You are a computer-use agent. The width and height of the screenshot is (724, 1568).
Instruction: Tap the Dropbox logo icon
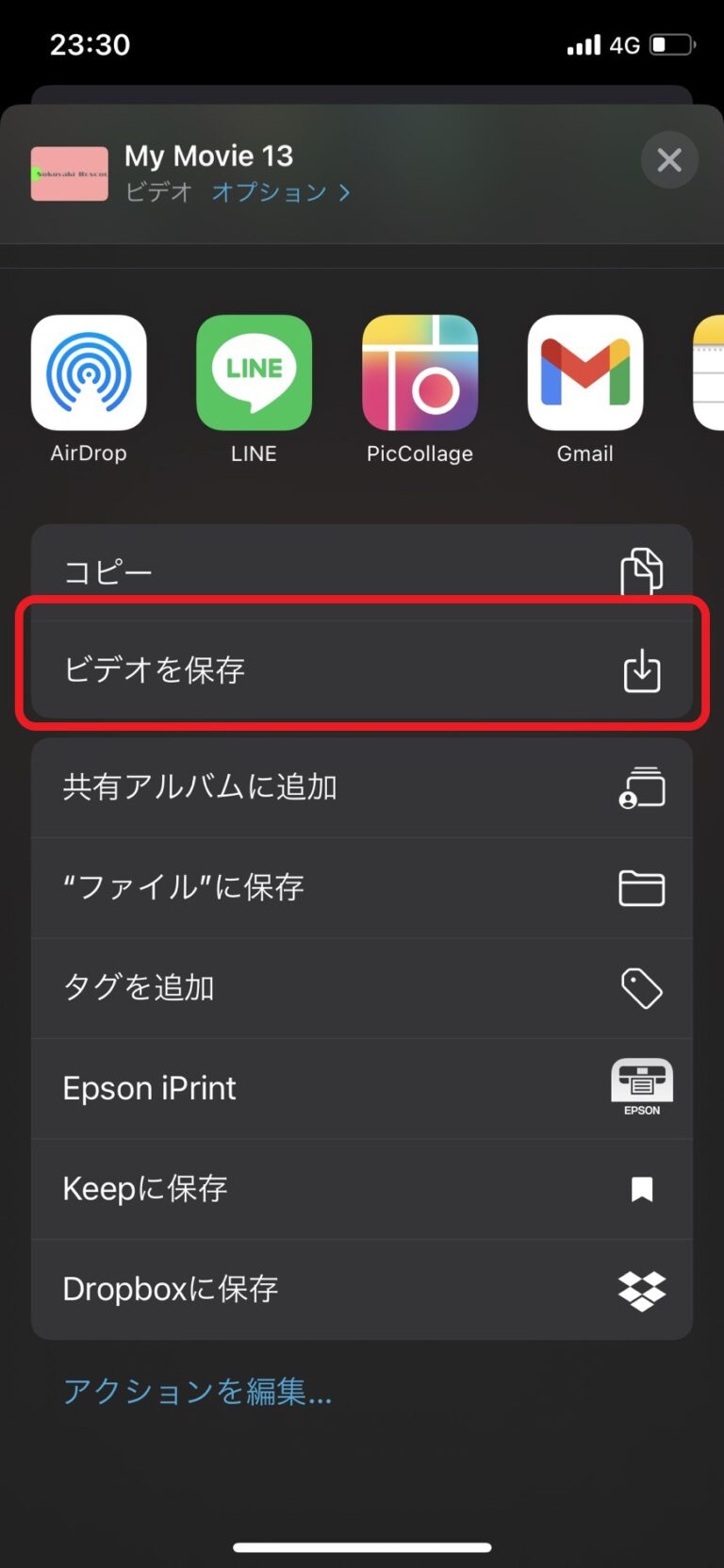tap(642, 1289)
